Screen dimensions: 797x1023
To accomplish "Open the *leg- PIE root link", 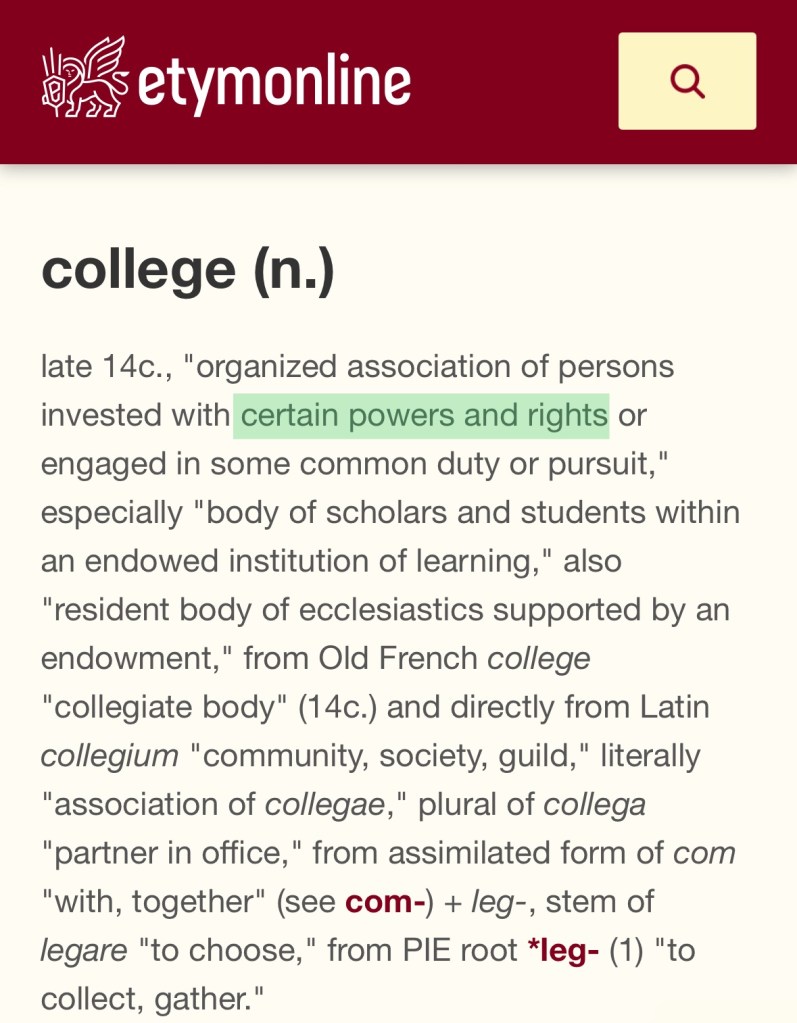I will pos(562,950).
